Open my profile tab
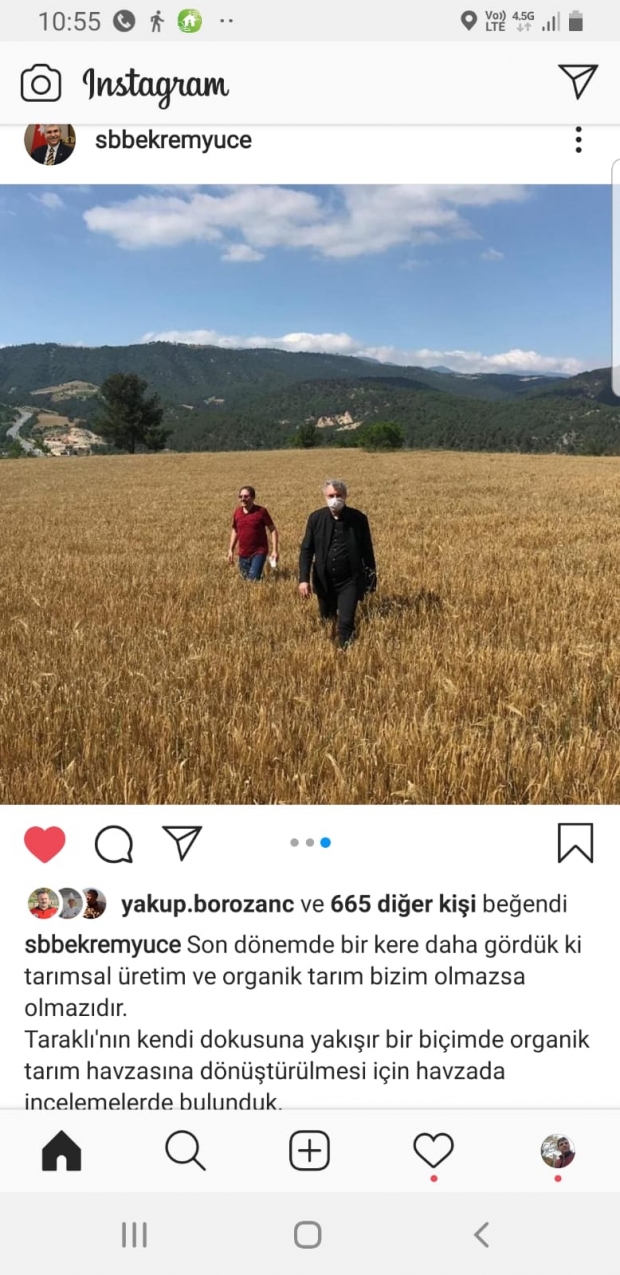 click(558, 1151)
